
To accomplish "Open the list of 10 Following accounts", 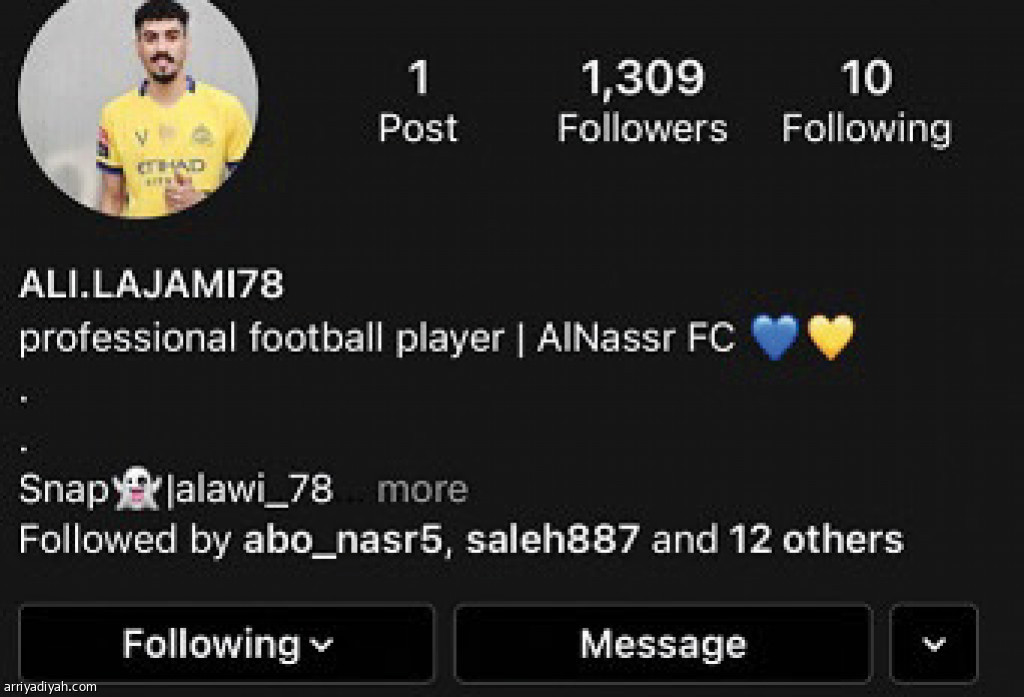I will tap(866, 103).
